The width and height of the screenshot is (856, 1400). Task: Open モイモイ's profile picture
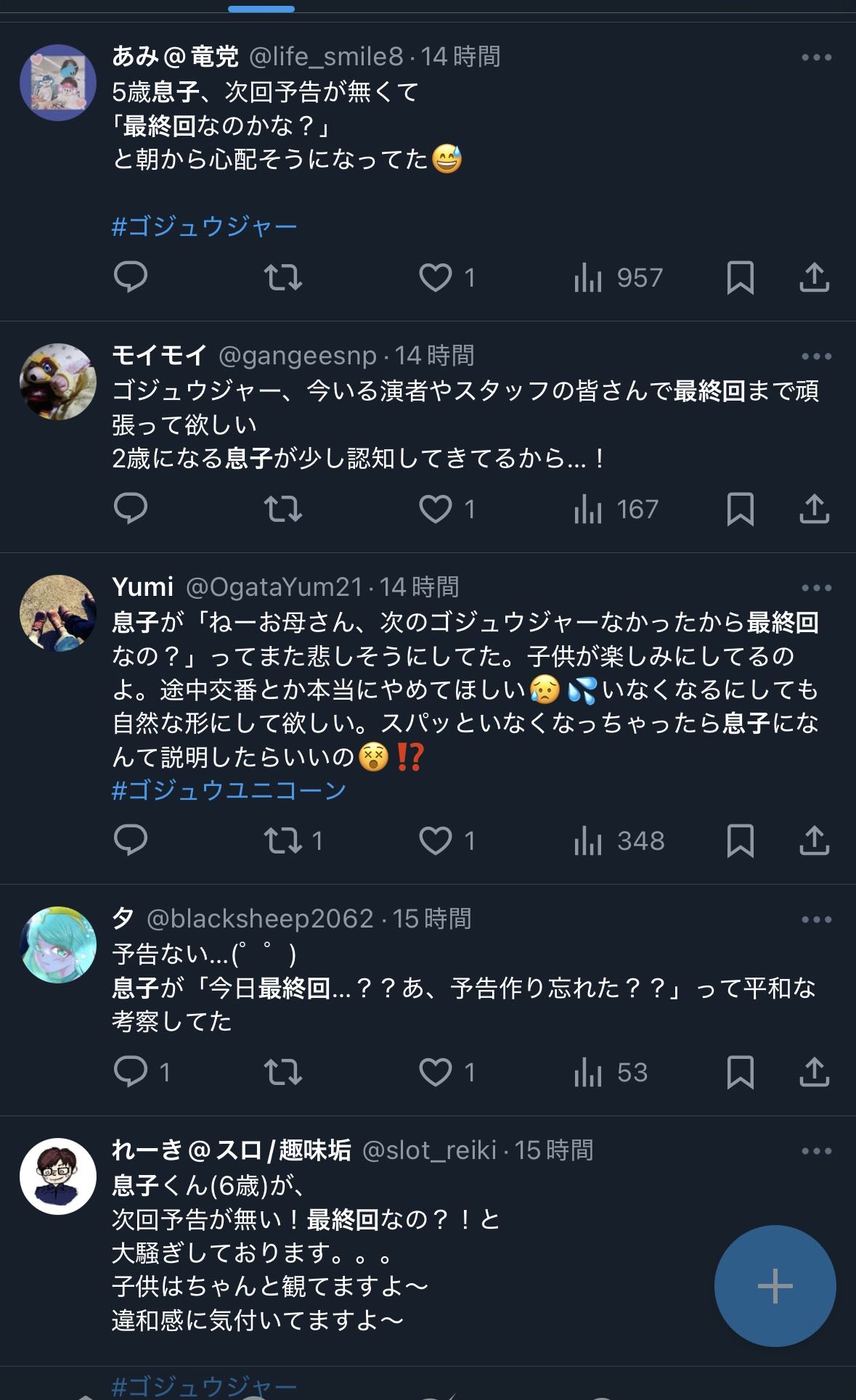[x=57, y=382]
